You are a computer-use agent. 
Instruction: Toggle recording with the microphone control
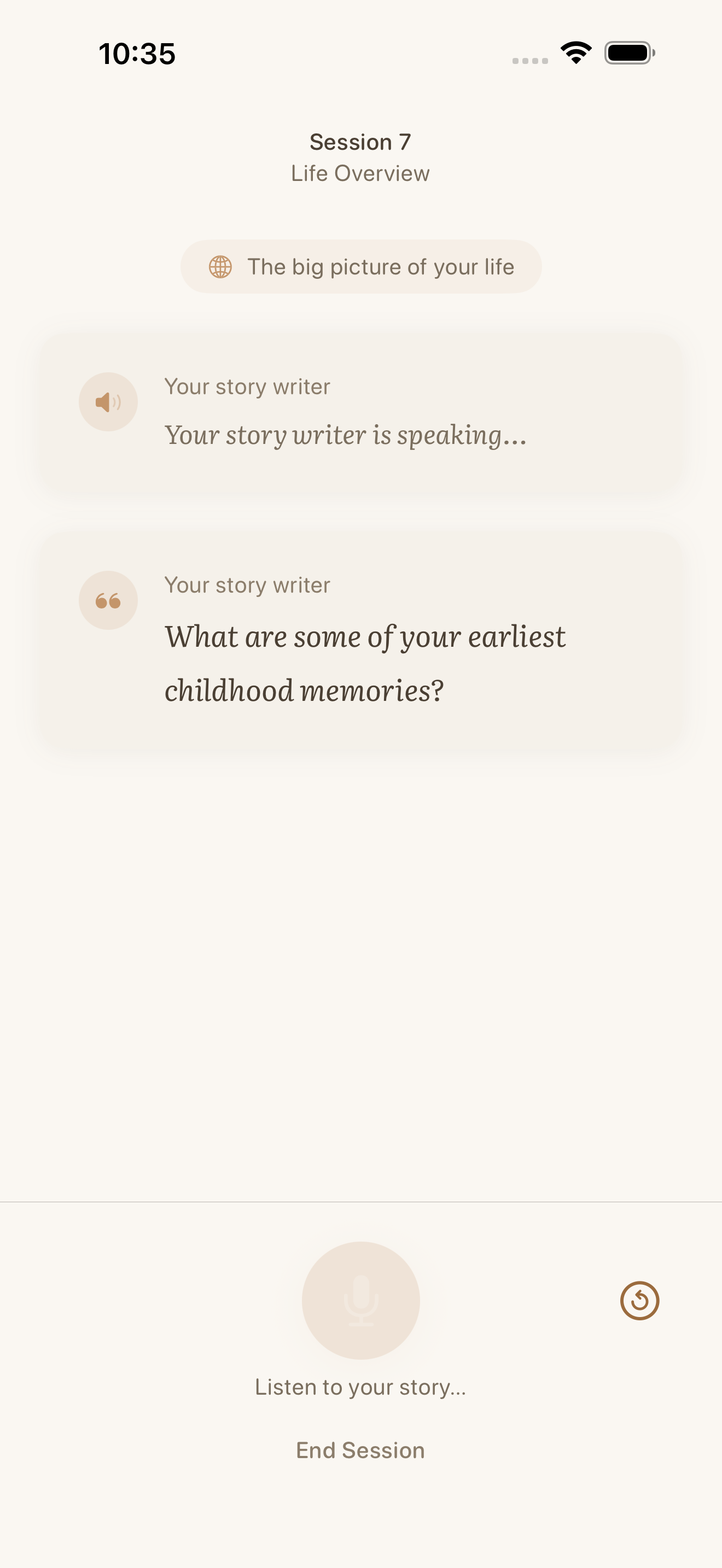(x=361, y=1299)
